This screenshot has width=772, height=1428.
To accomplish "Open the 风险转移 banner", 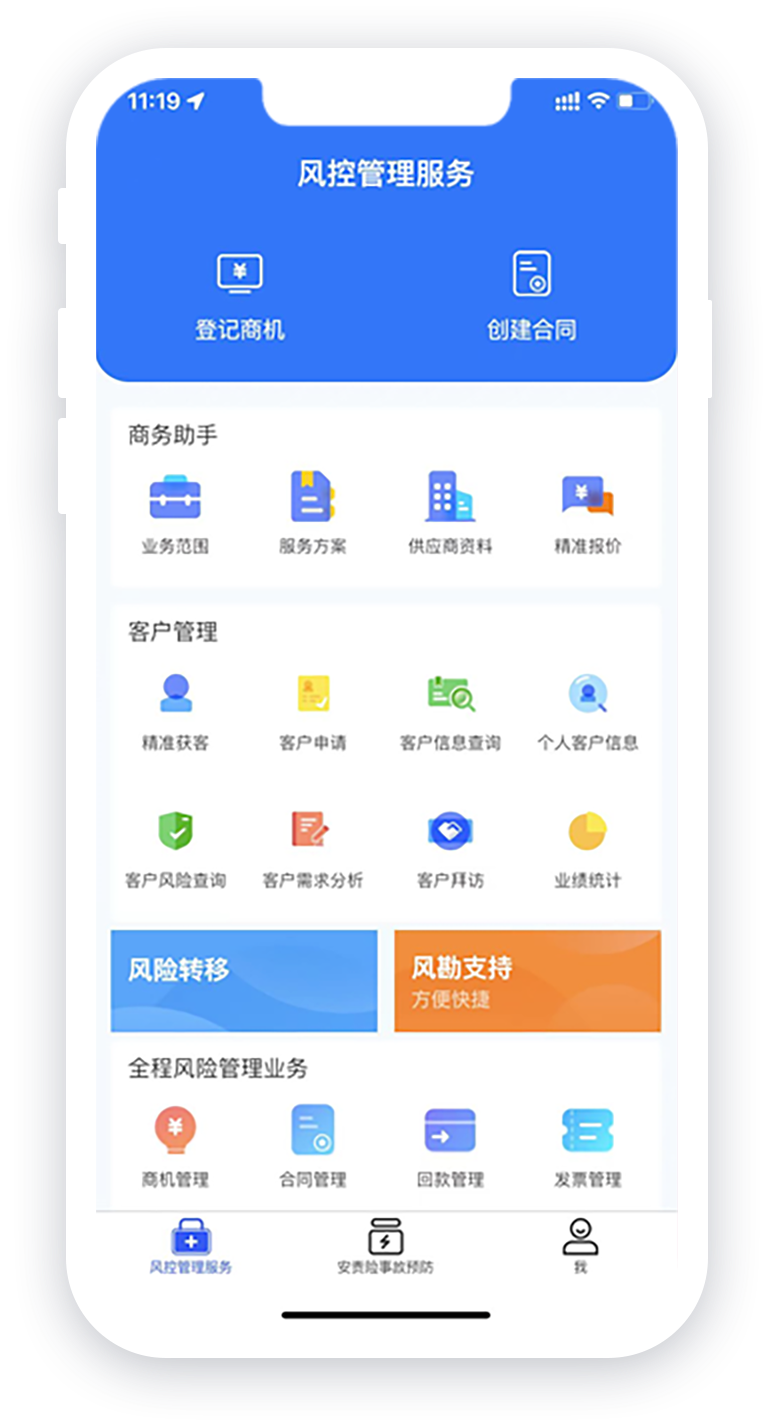I will coord(244,980).
